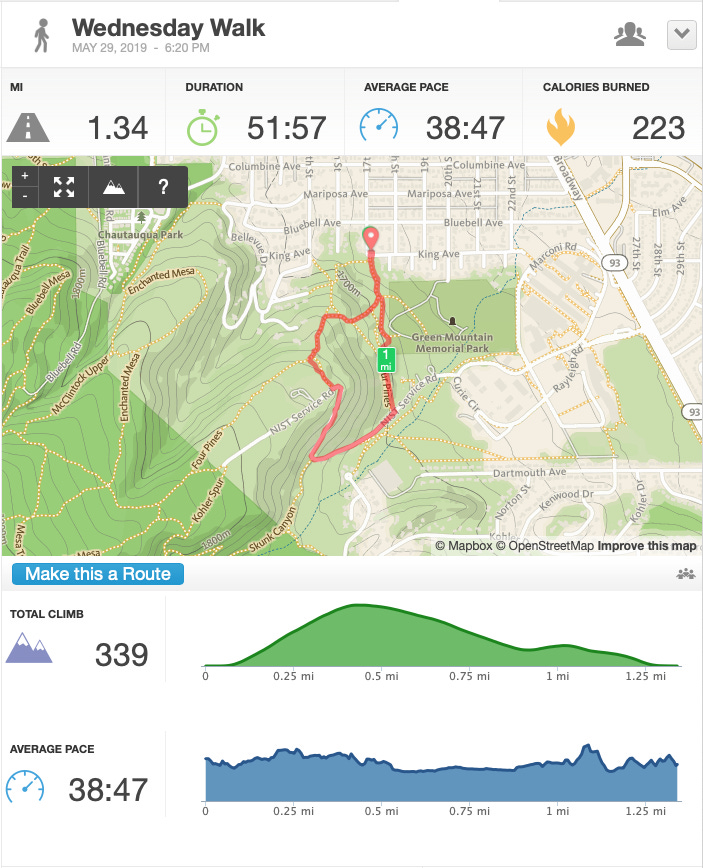703x868 pixels.
Task: Select the start pin marker on the map
Action: (370, 239)
